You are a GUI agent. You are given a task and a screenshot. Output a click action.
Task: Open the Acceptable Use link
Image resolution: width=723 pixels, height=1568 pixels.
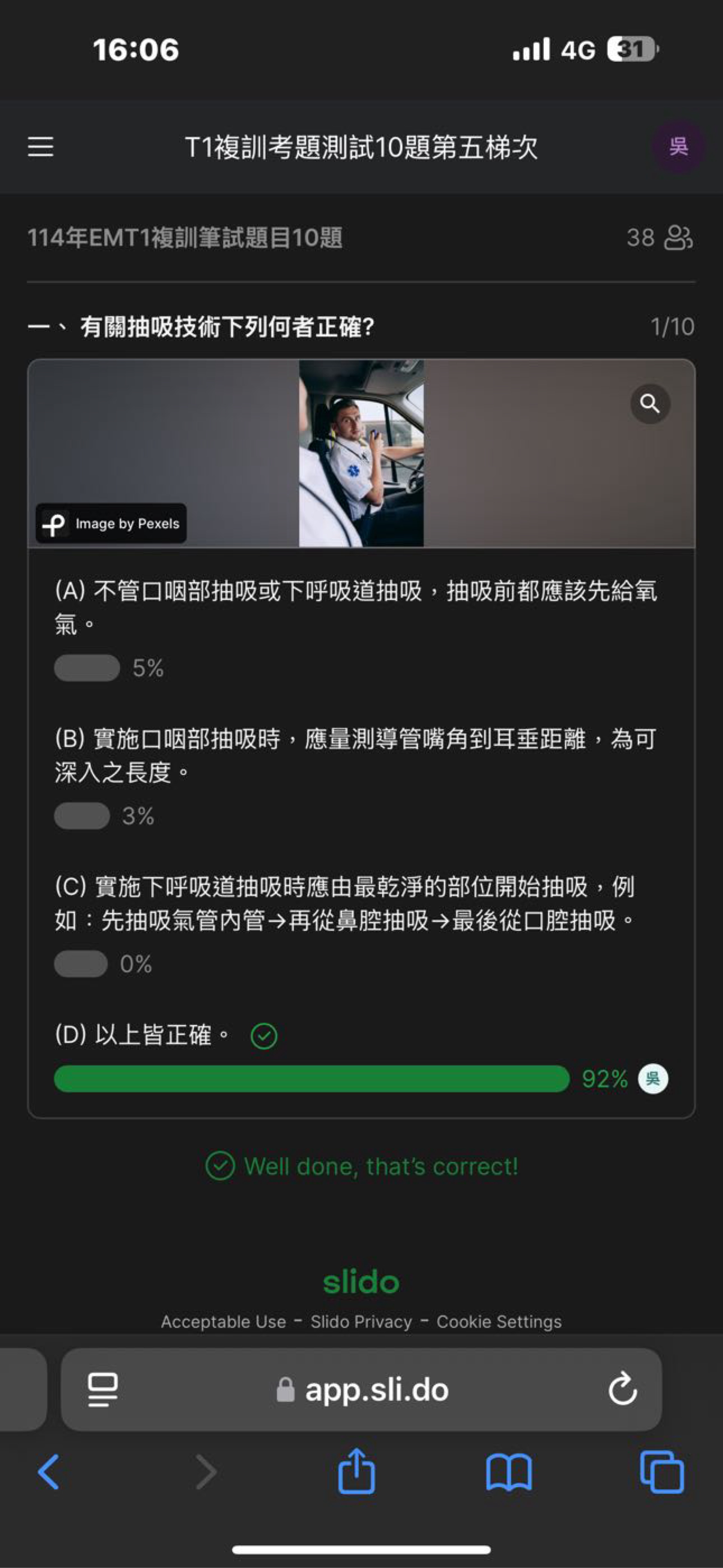pyautogui.click(x=223, y=1321)
